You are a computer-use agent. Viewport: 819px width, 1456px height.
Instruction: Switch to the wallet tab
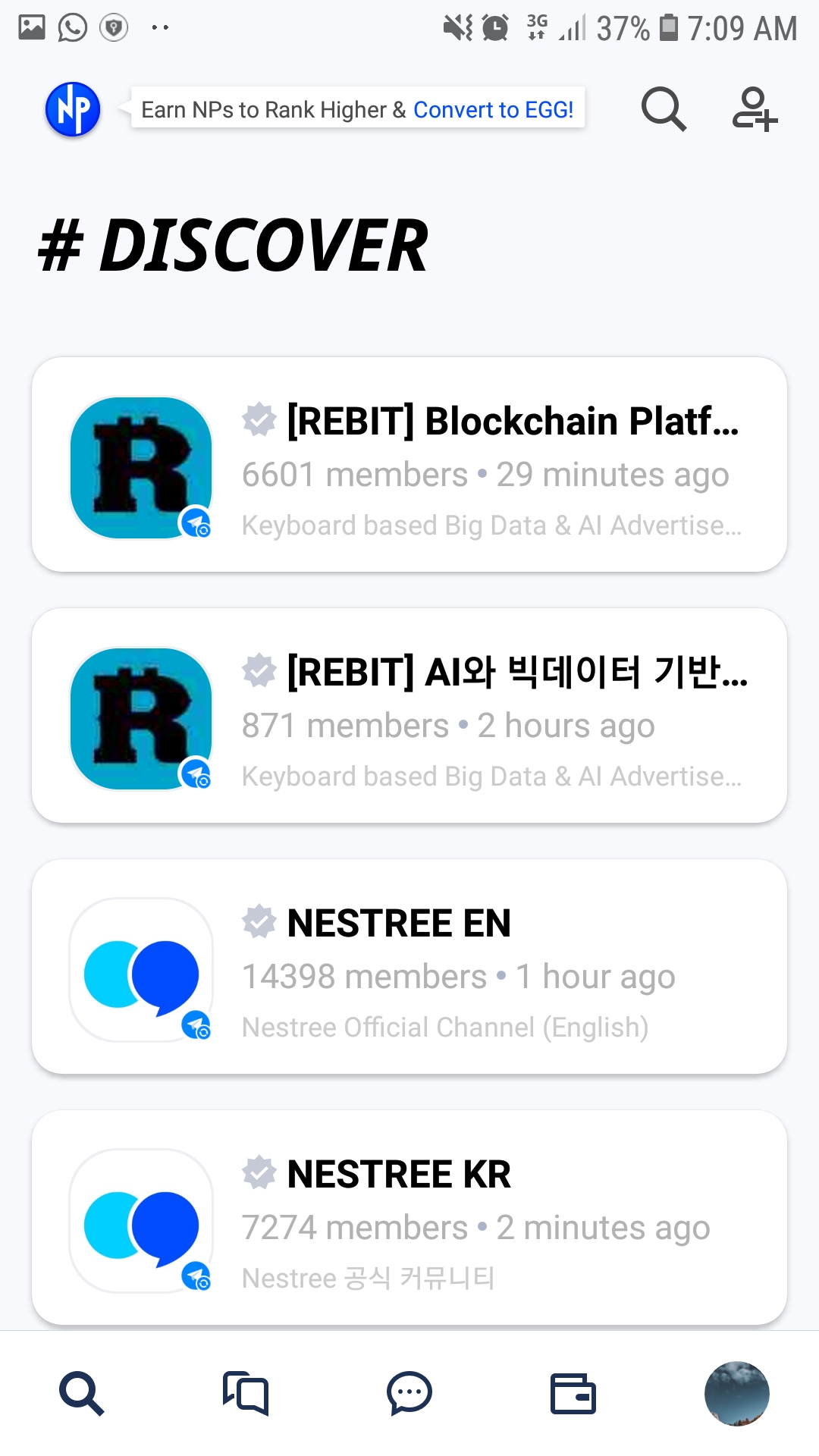573,1393
